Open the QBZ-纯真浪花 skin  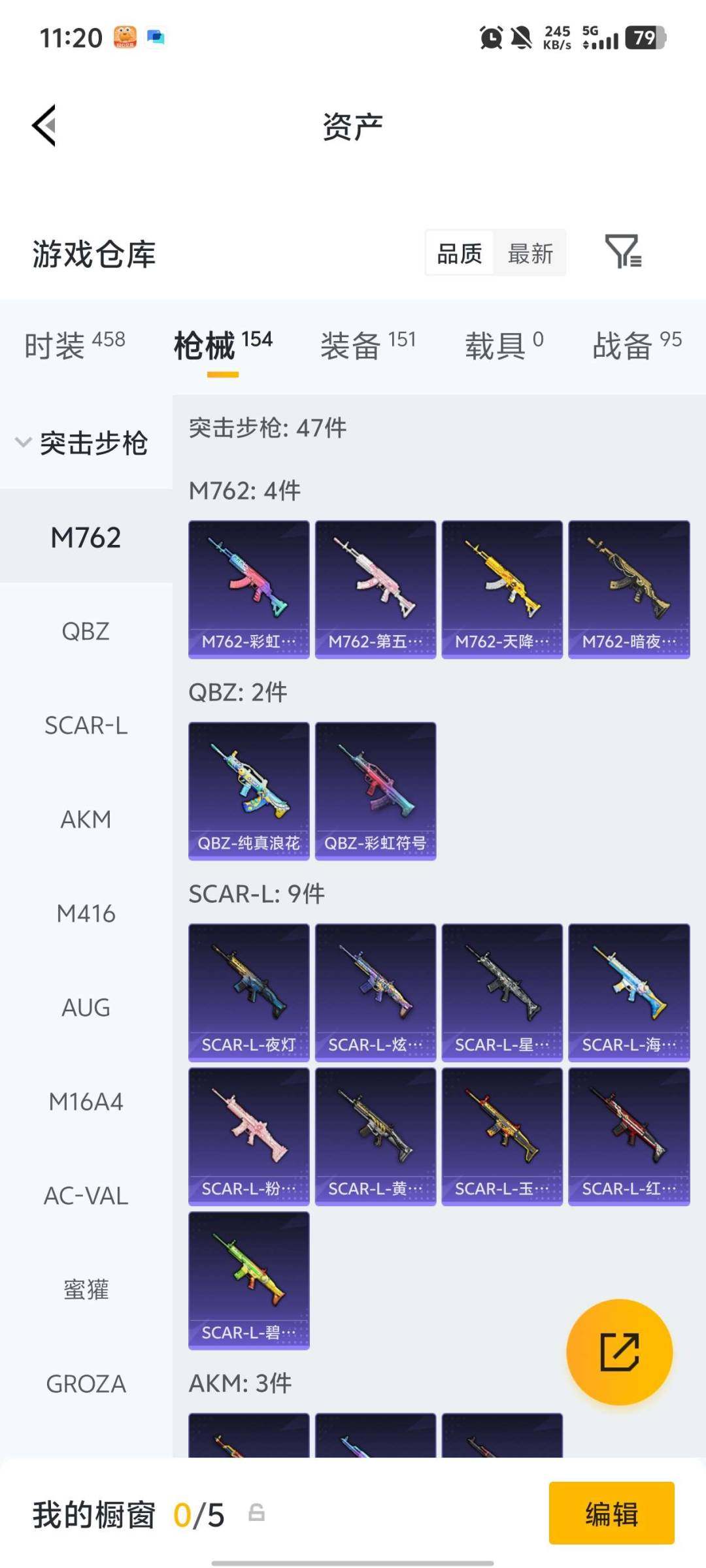click(x=248, y=791)
